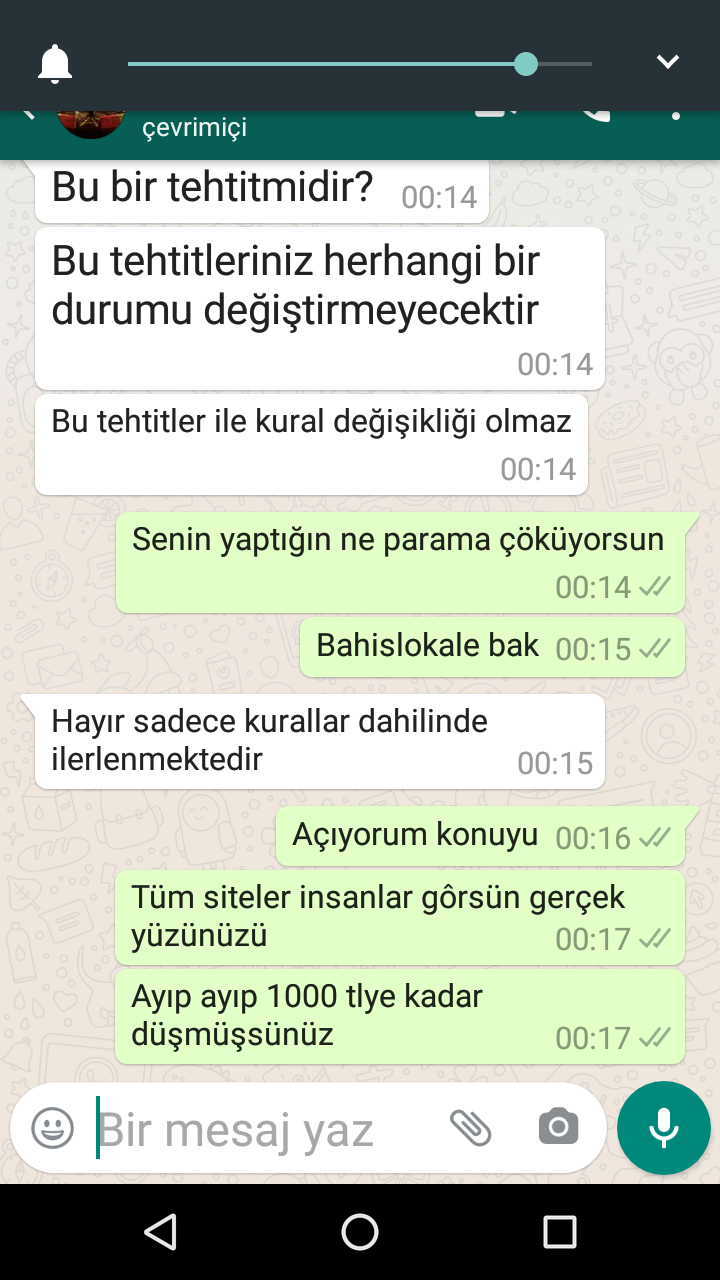
Task: Expand the volume panel chevron
Action: 667,62
